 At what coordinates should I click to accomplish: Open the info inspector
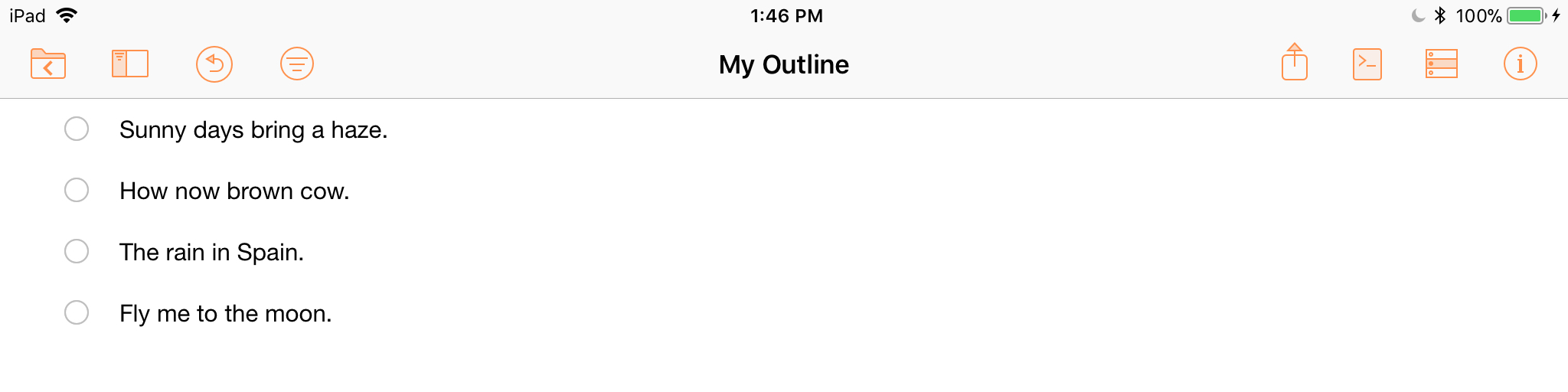click(1521, 64)
